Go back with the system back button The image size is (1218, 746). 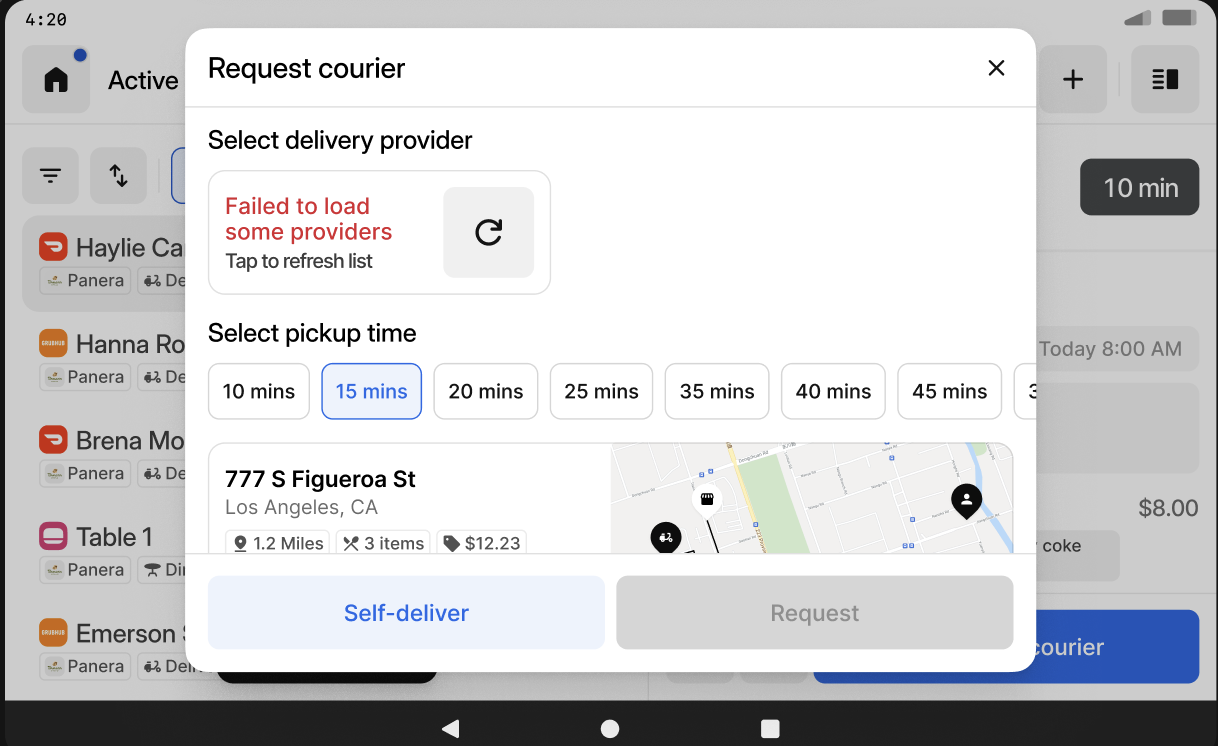pyautogui.click(x=450, y=728)
